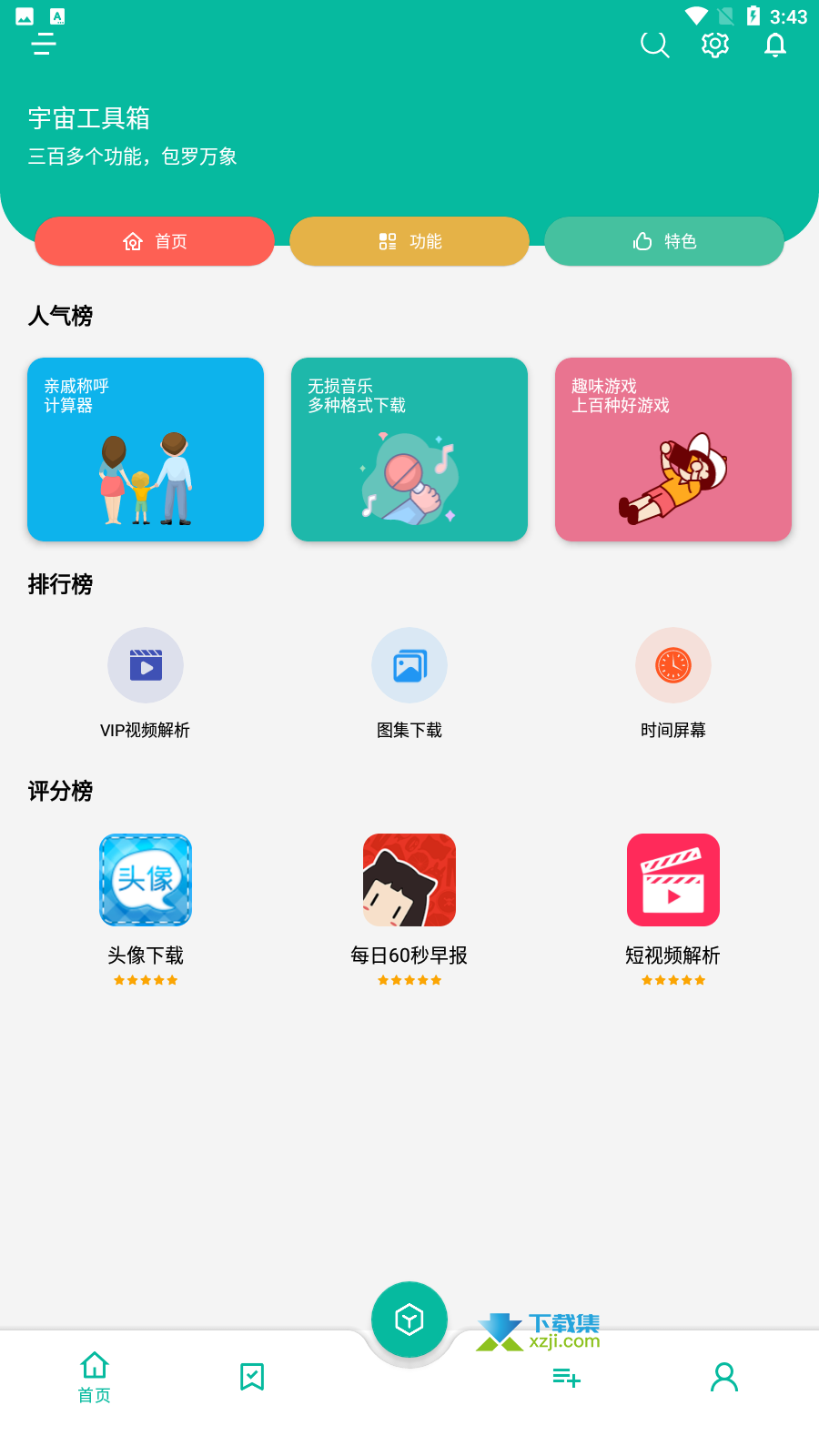Open the search icon

tap(655, 44)
